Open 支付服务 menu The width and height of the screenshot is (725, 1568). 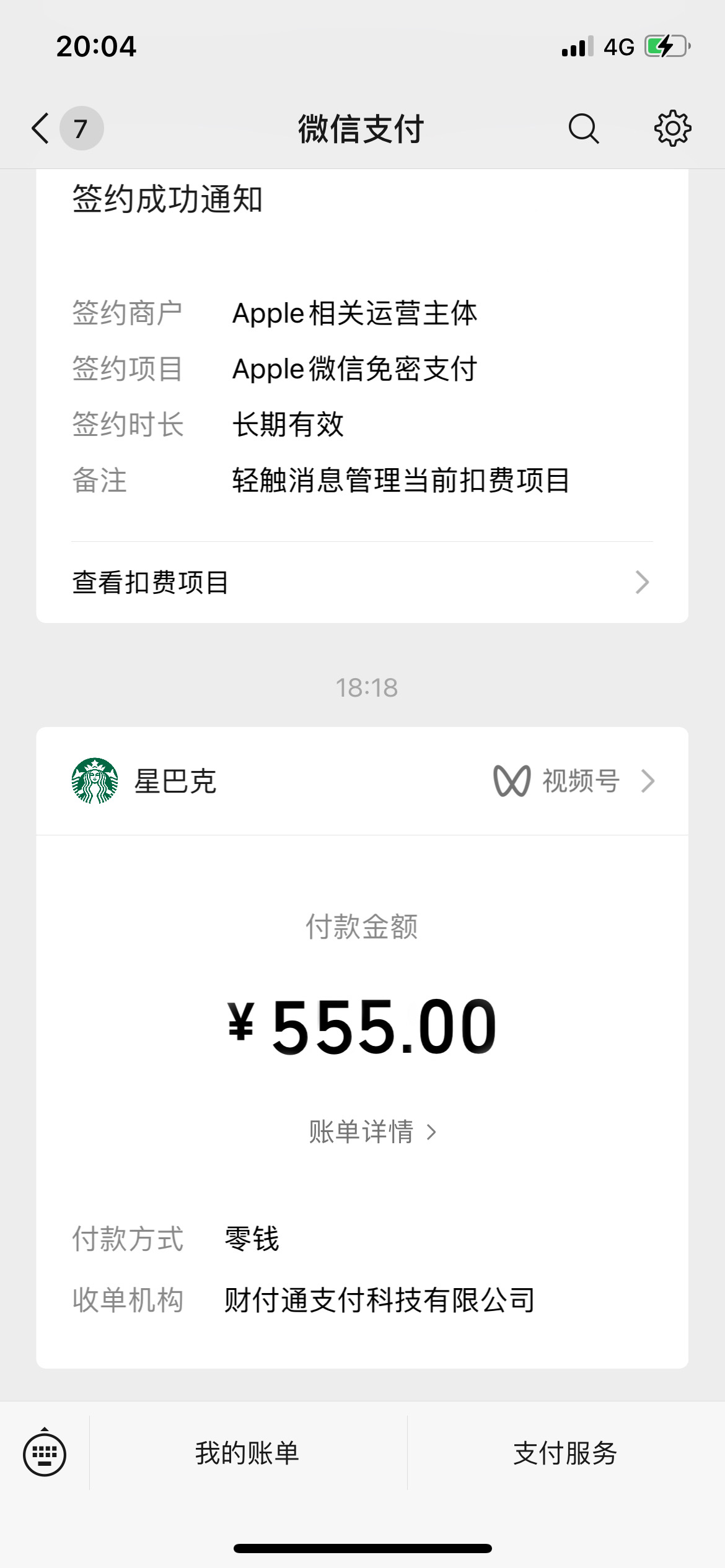565,1453
